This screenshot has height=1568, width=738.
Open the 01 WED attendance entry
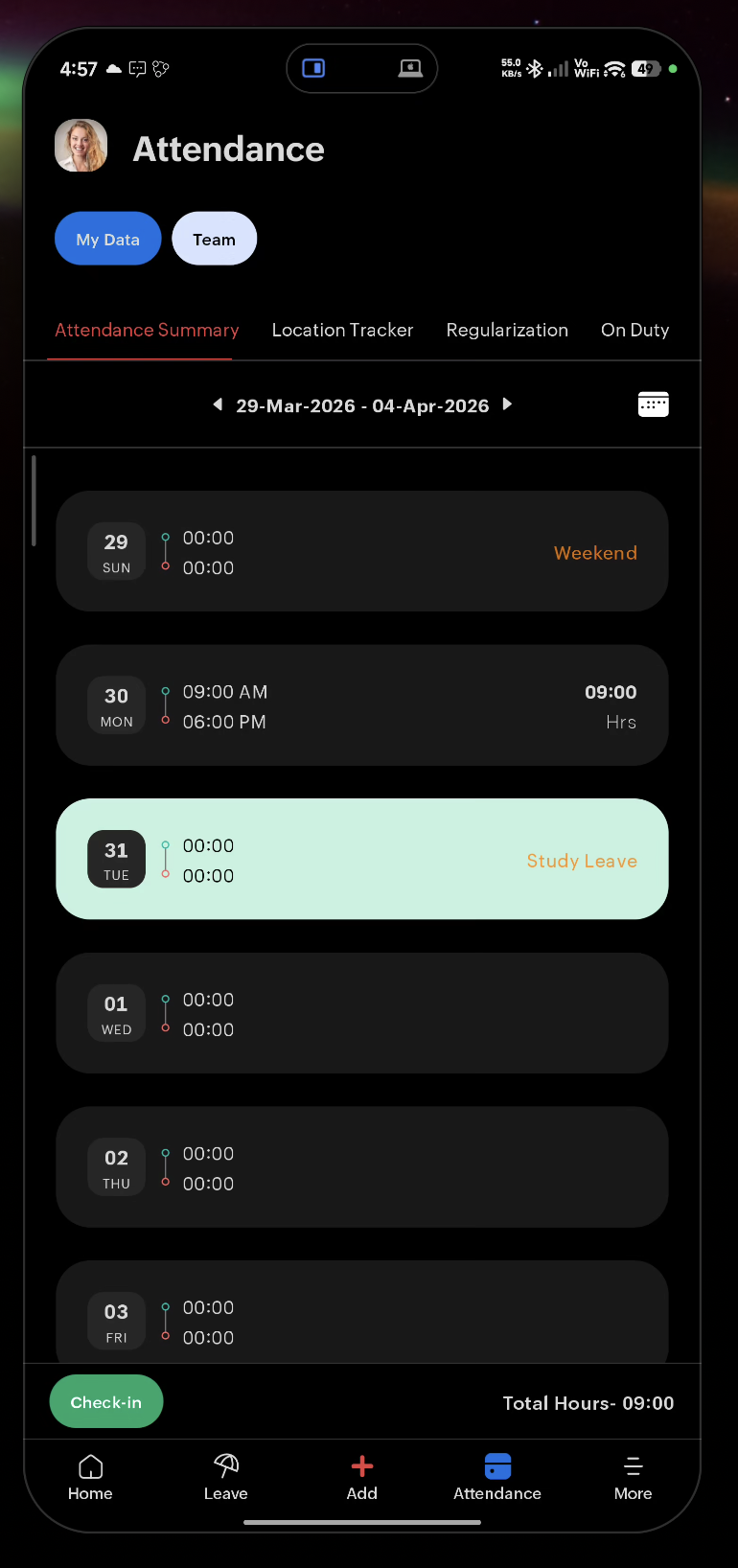click(x=361, y=1013)
